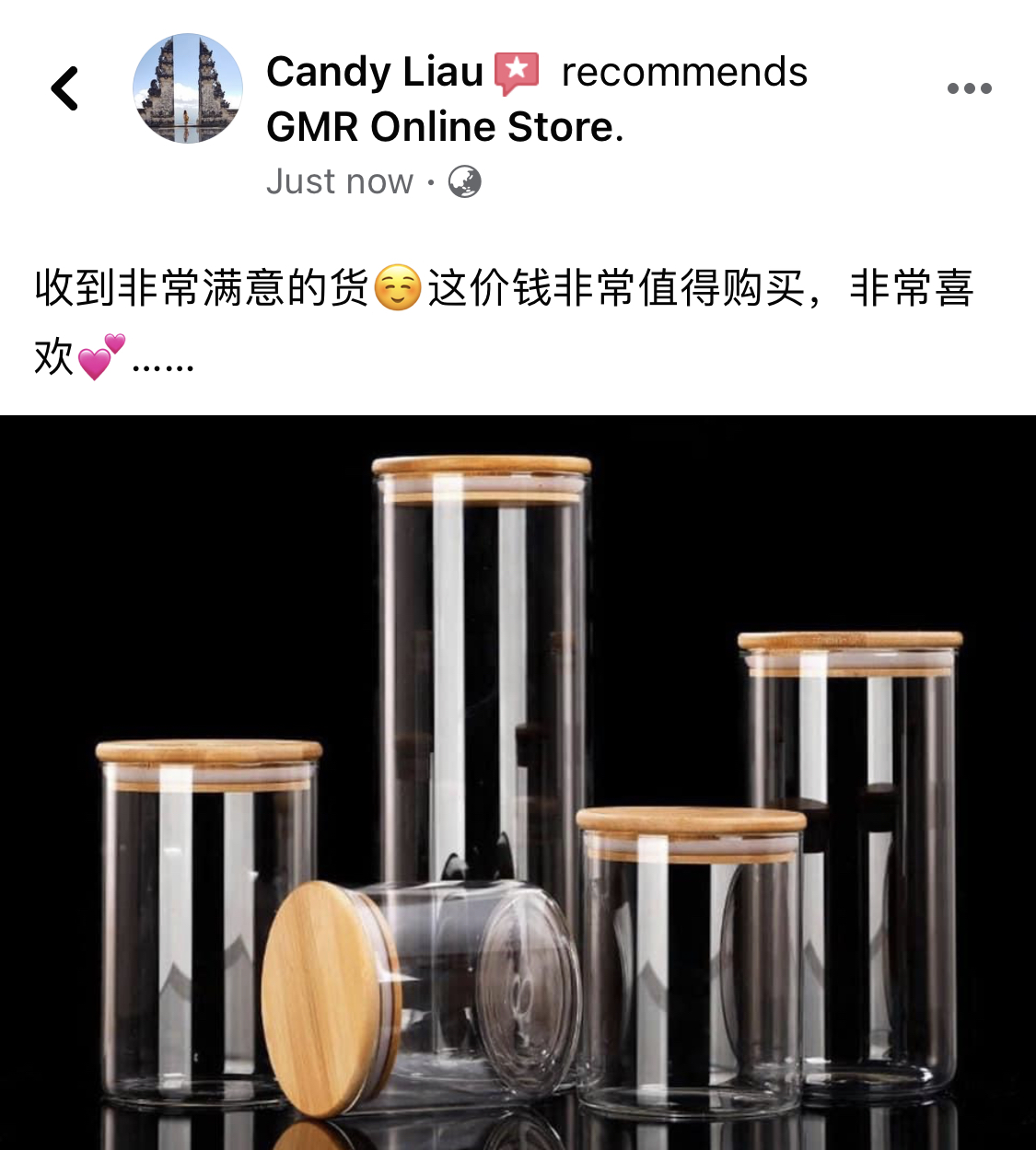Open Candy Liau's profile picture
This screenshot has height=1150, width=1036.
tap(188, 88)
